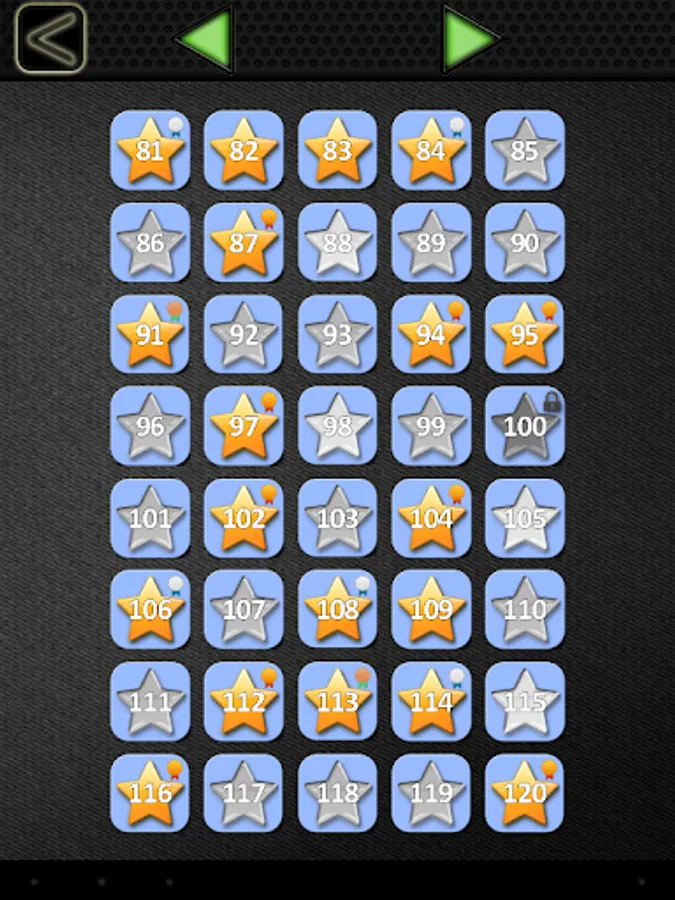Select level 117
675x900 pixels.
[244, 793]
